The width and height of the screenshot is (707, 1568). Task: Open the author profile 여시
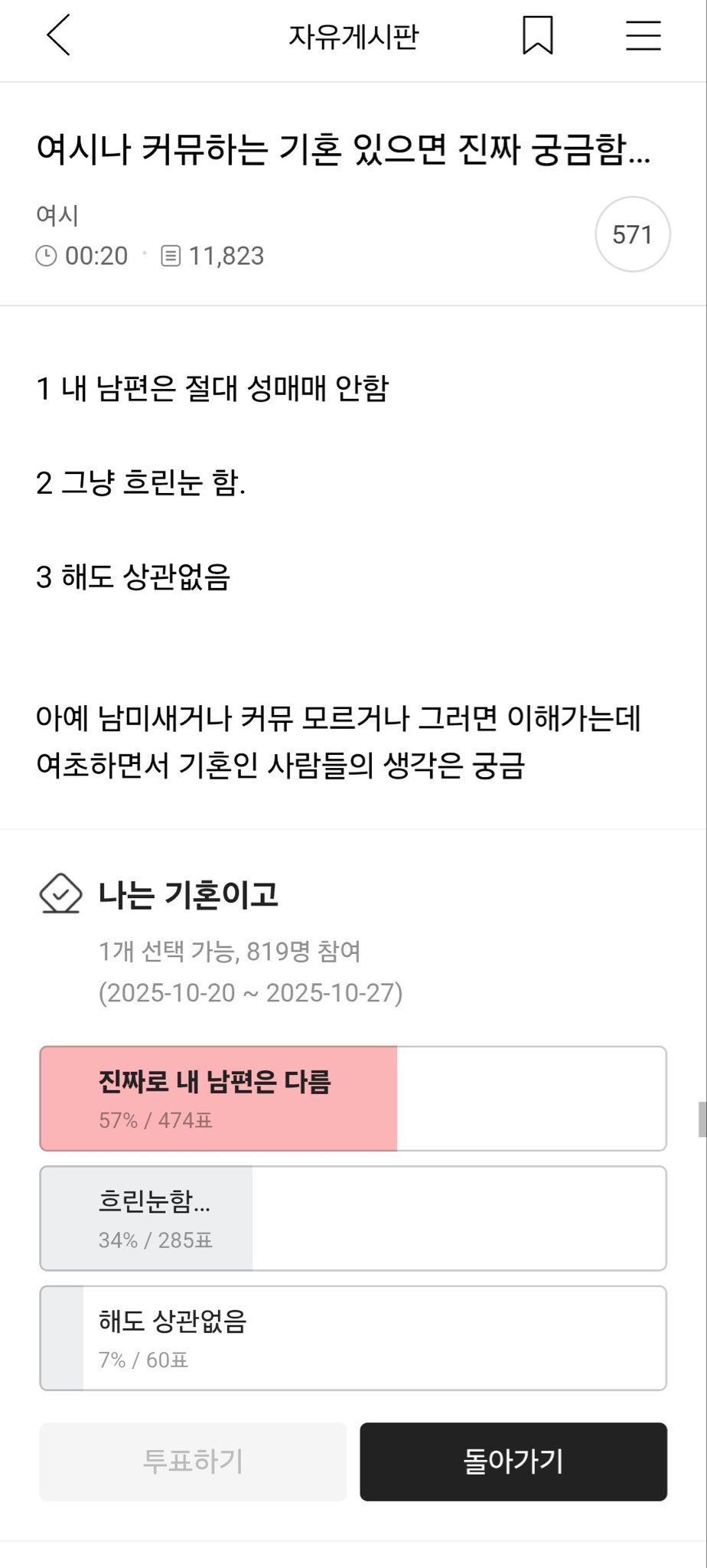pos(57,215)
